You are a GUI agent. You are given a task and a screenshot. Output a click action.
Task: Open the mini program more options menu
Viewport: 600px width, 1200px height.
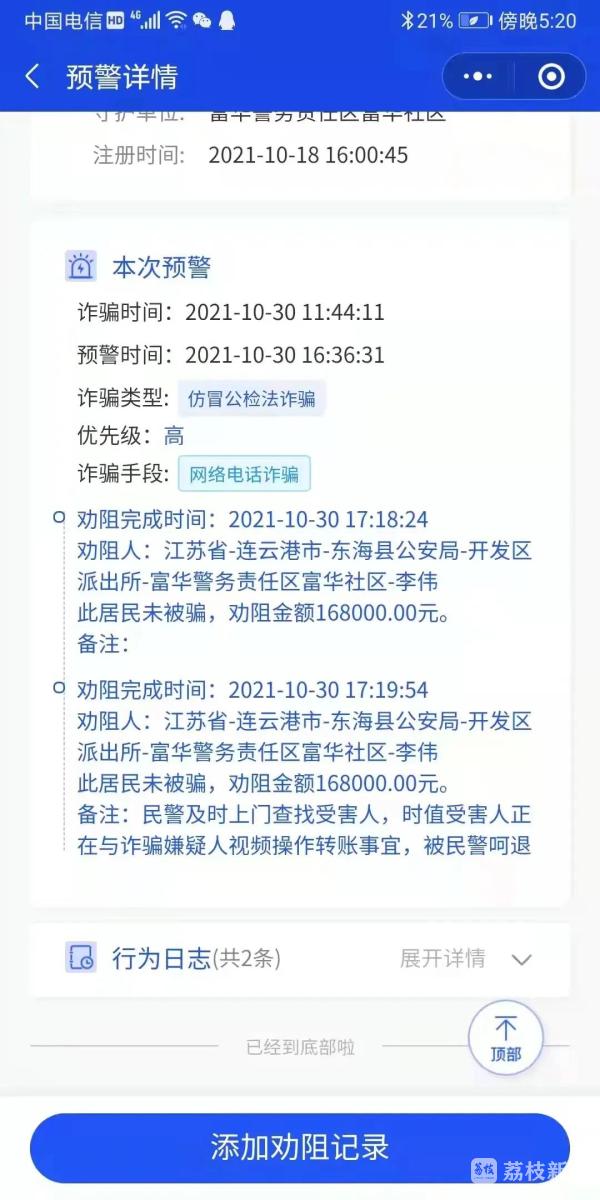pyautogui.click(x=479, y=77)
